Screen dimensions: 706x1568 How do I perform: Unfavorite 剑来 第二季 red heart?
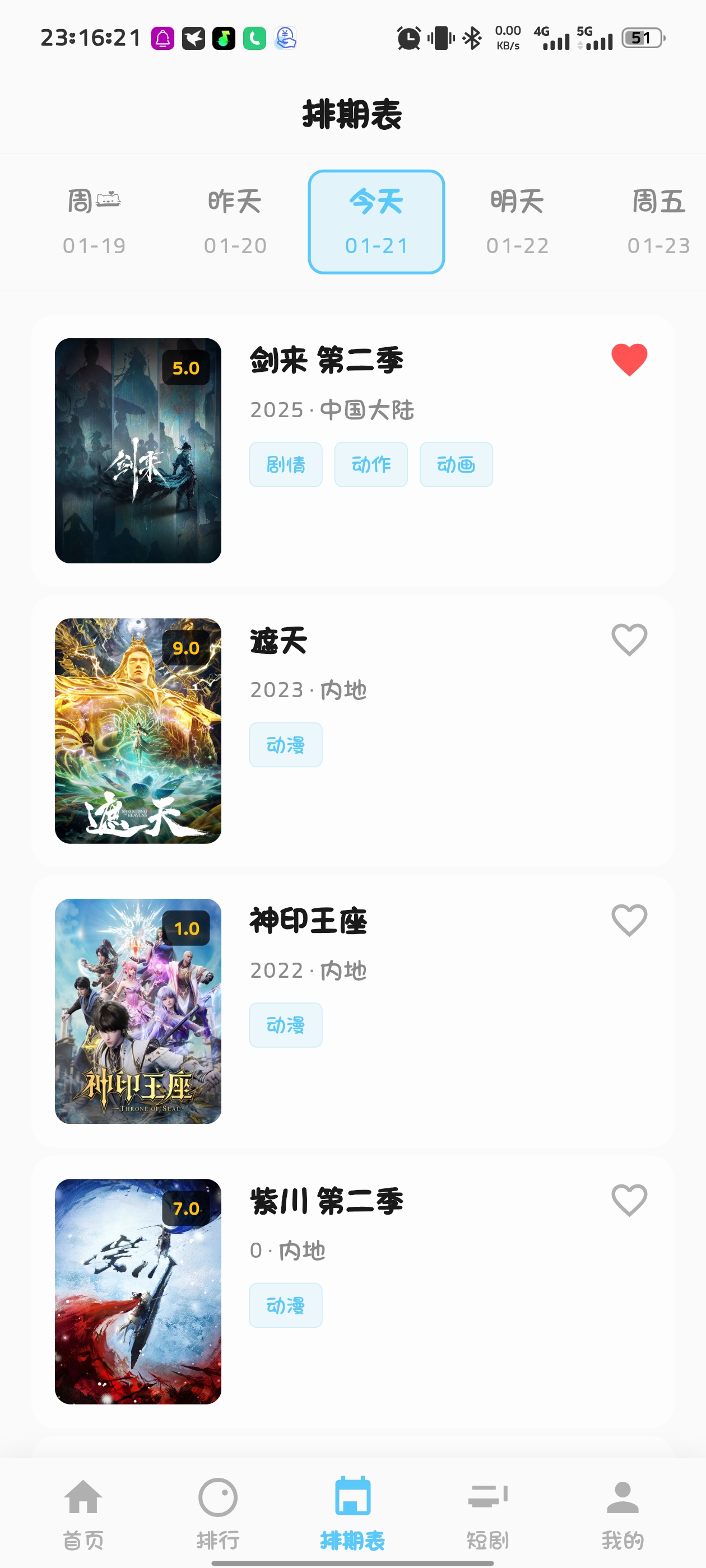point(629,360)
